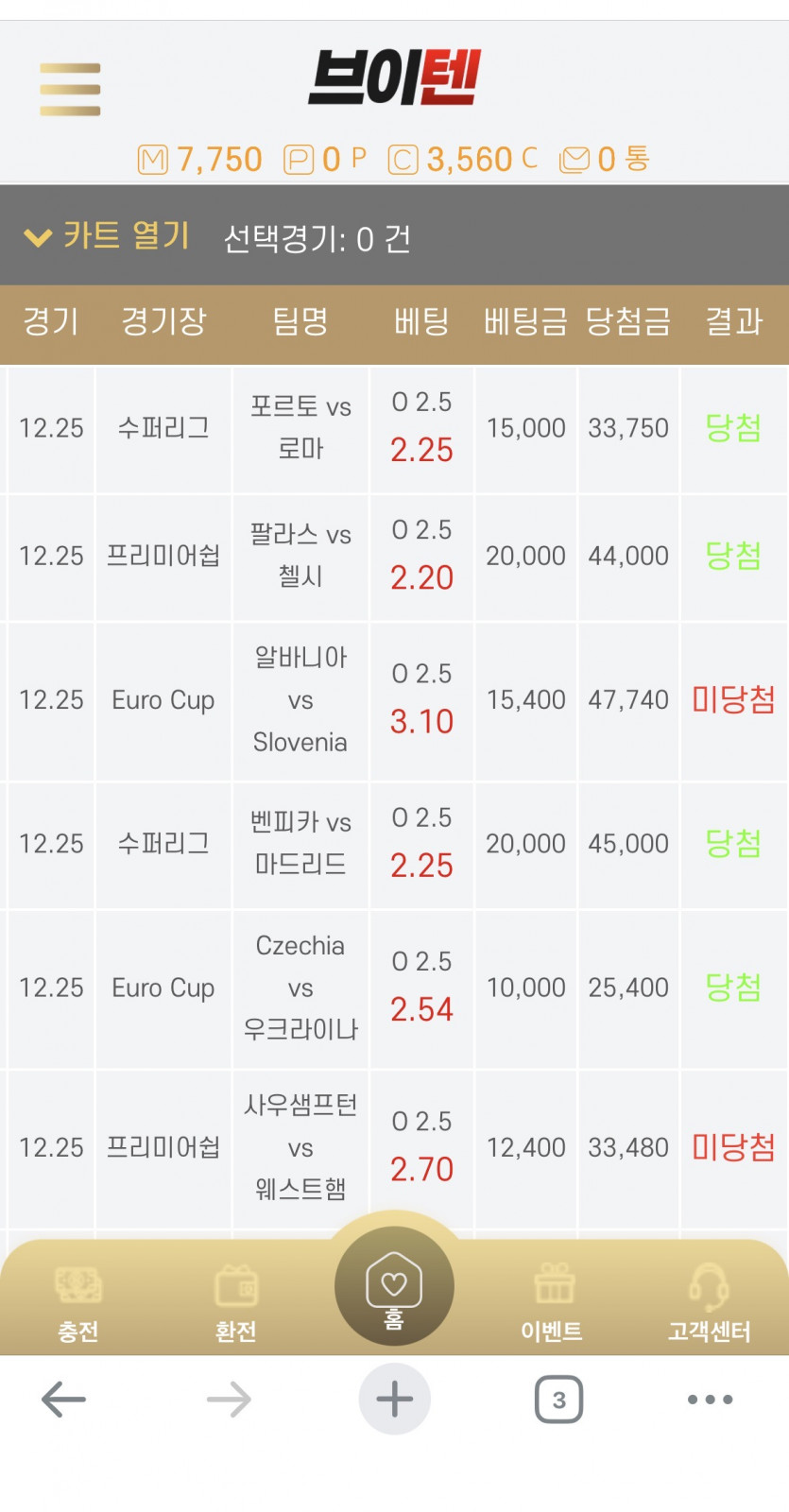789x1512 pixels.
Task: Open the 이벤트 events tab
Action: click(552, 1305)
